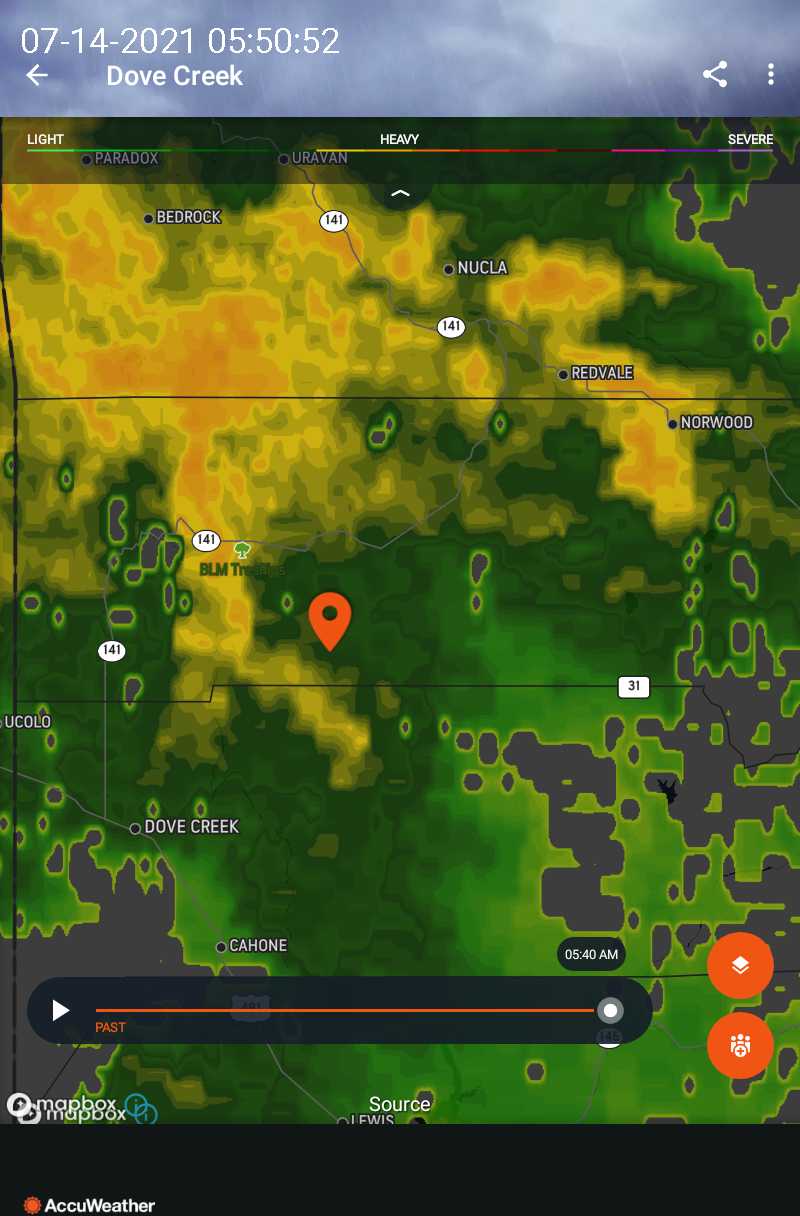Open the orange button below the layers button
The height and width of the screenshot is (1216, 800).
pyautogui.click(x=740, y=1046)
